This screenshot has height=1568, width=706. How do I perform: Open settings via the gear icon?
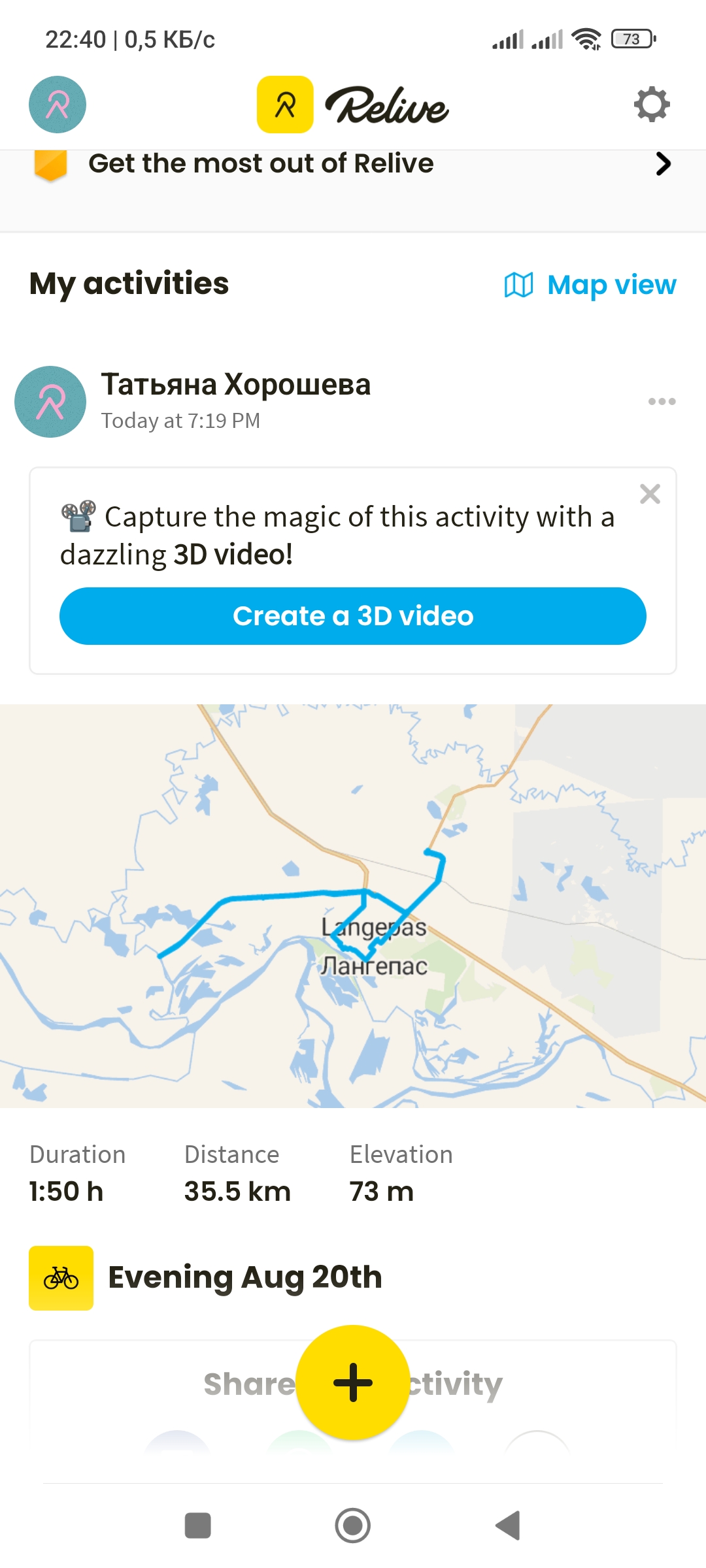[x=652, y=105]
